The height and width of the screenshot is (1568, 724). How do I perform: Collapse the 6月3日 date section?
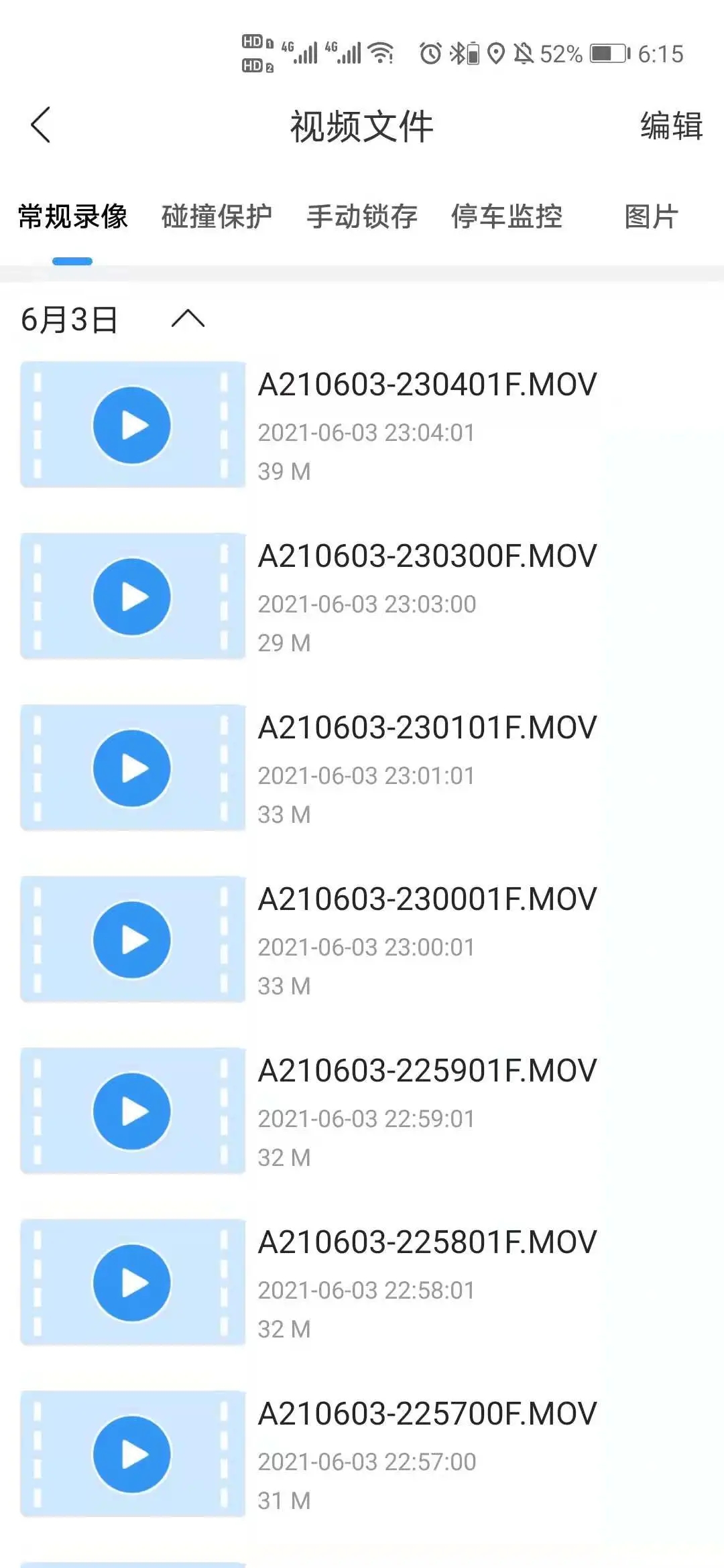click(186, 320)
